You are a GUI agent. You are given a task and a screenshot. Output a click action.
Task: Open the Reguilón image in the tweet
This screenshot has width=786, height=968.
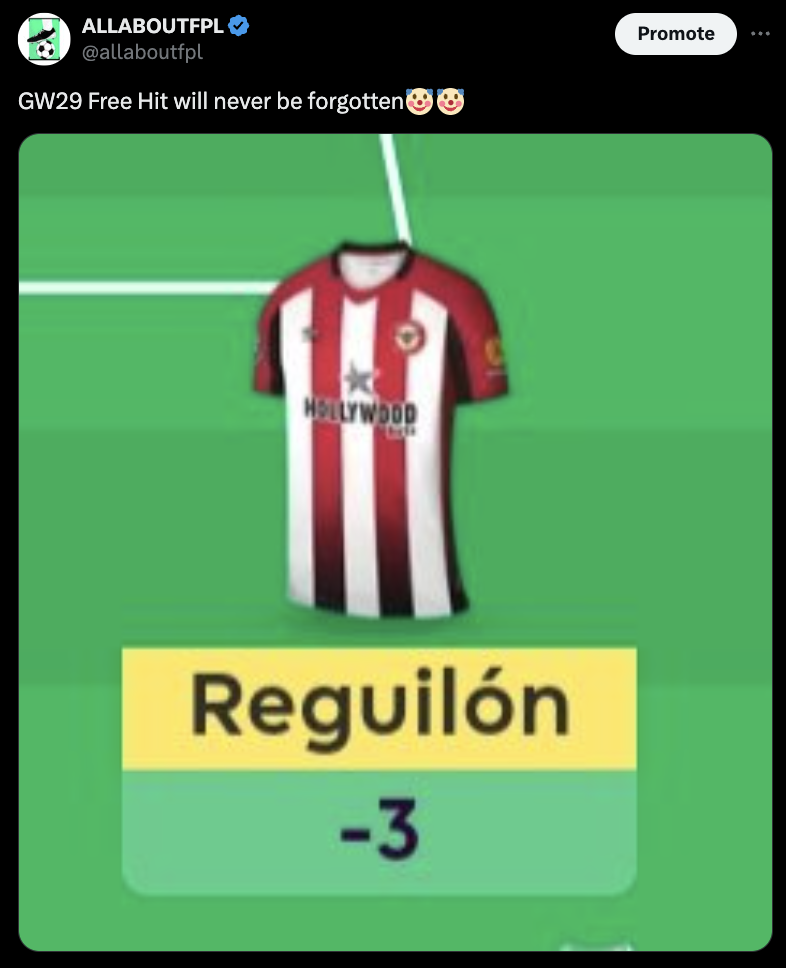click(x=395, y=541)
